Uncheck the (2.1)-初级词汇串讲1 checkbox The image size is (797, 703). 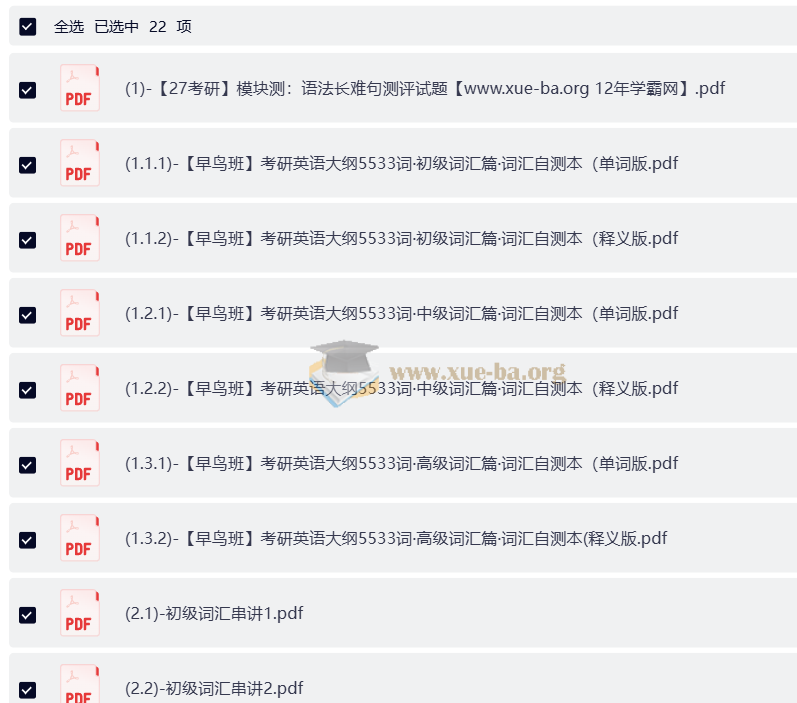point(28,614)
